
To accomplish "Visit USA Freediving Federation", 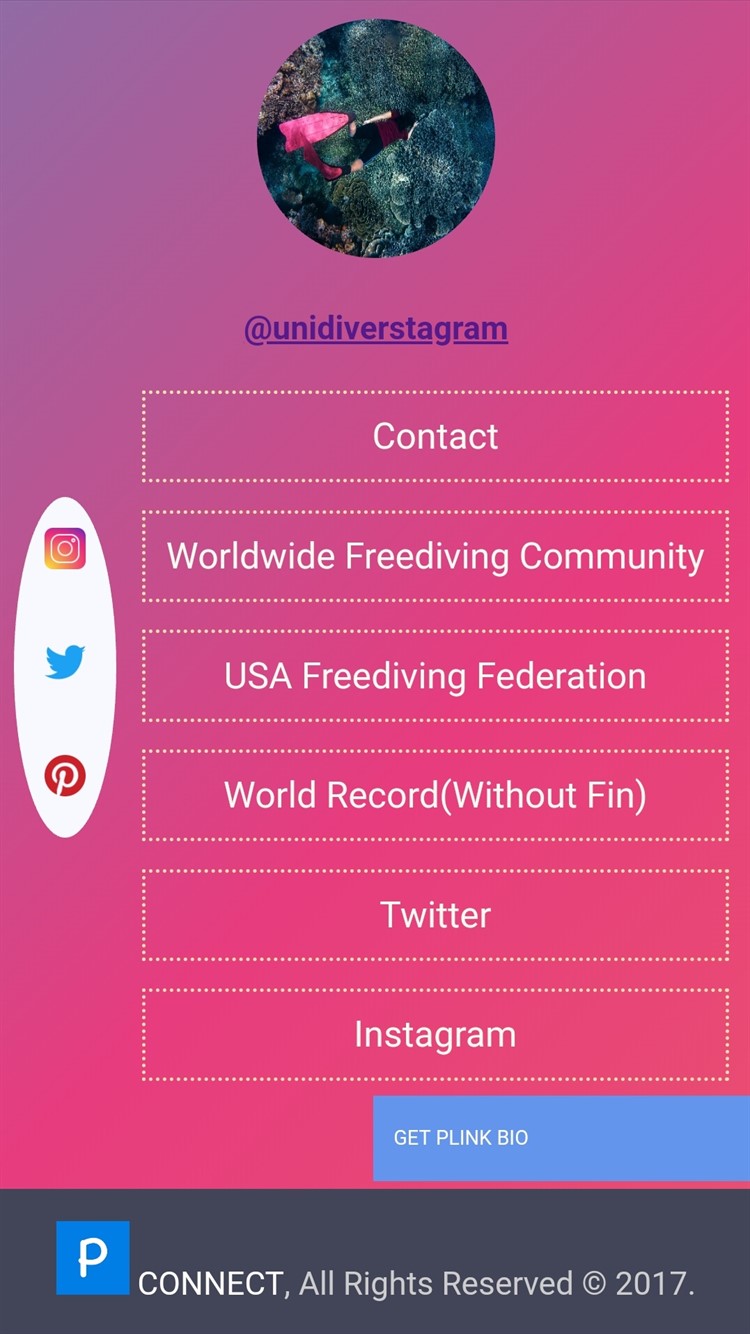I will point(435,676).
